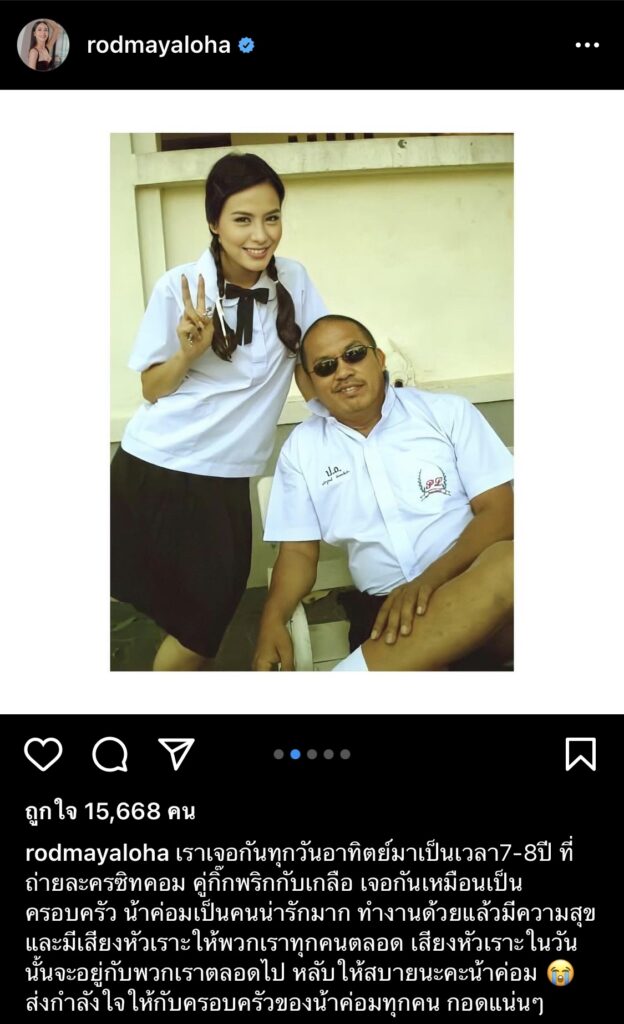Open rodmayaloha's profile picture
Image resolution: width=624 pixels, height=1024 pixels.
[43, 45]
